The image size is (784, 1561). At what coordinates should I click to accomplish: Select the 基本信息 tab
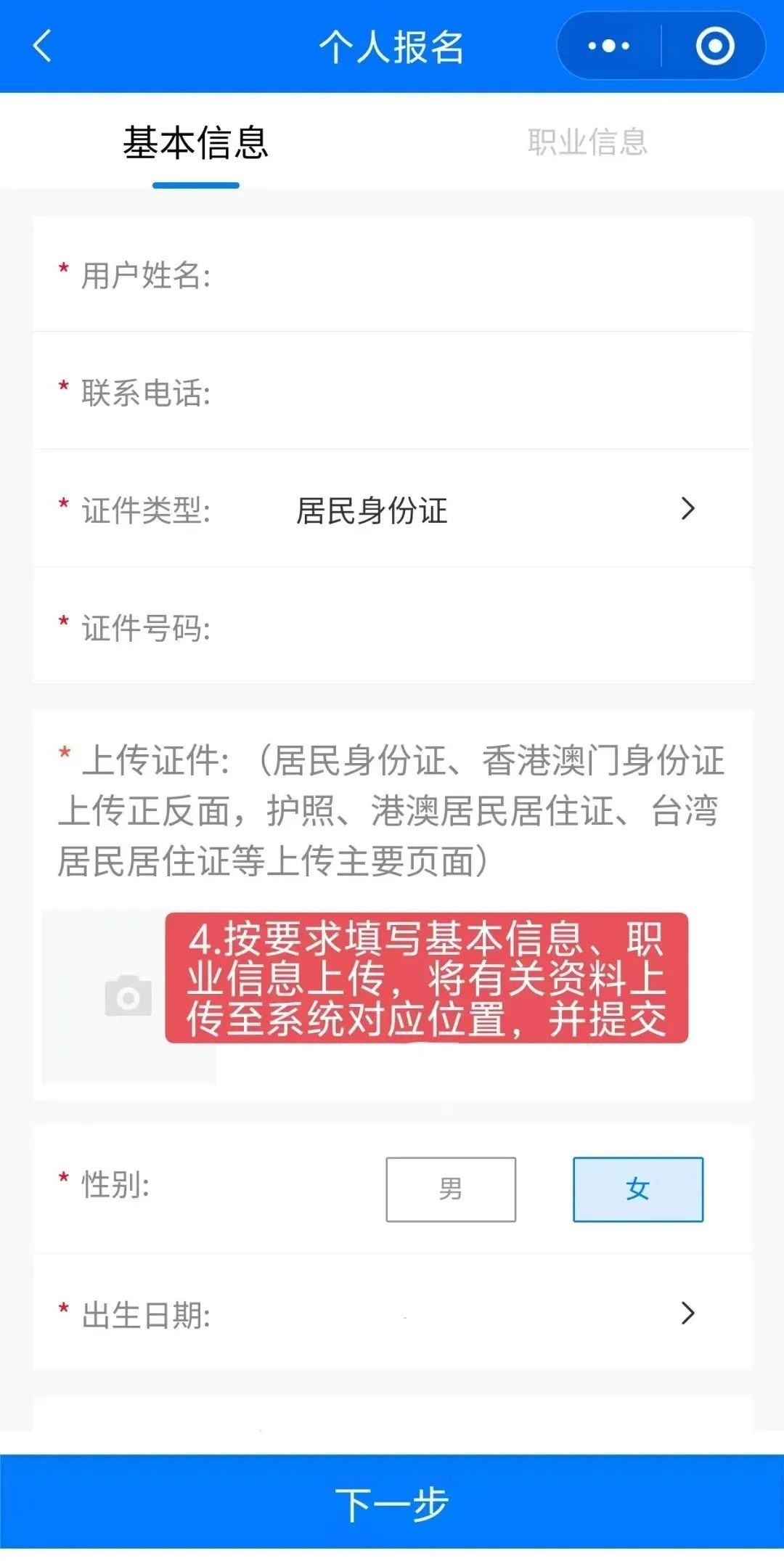196,142
